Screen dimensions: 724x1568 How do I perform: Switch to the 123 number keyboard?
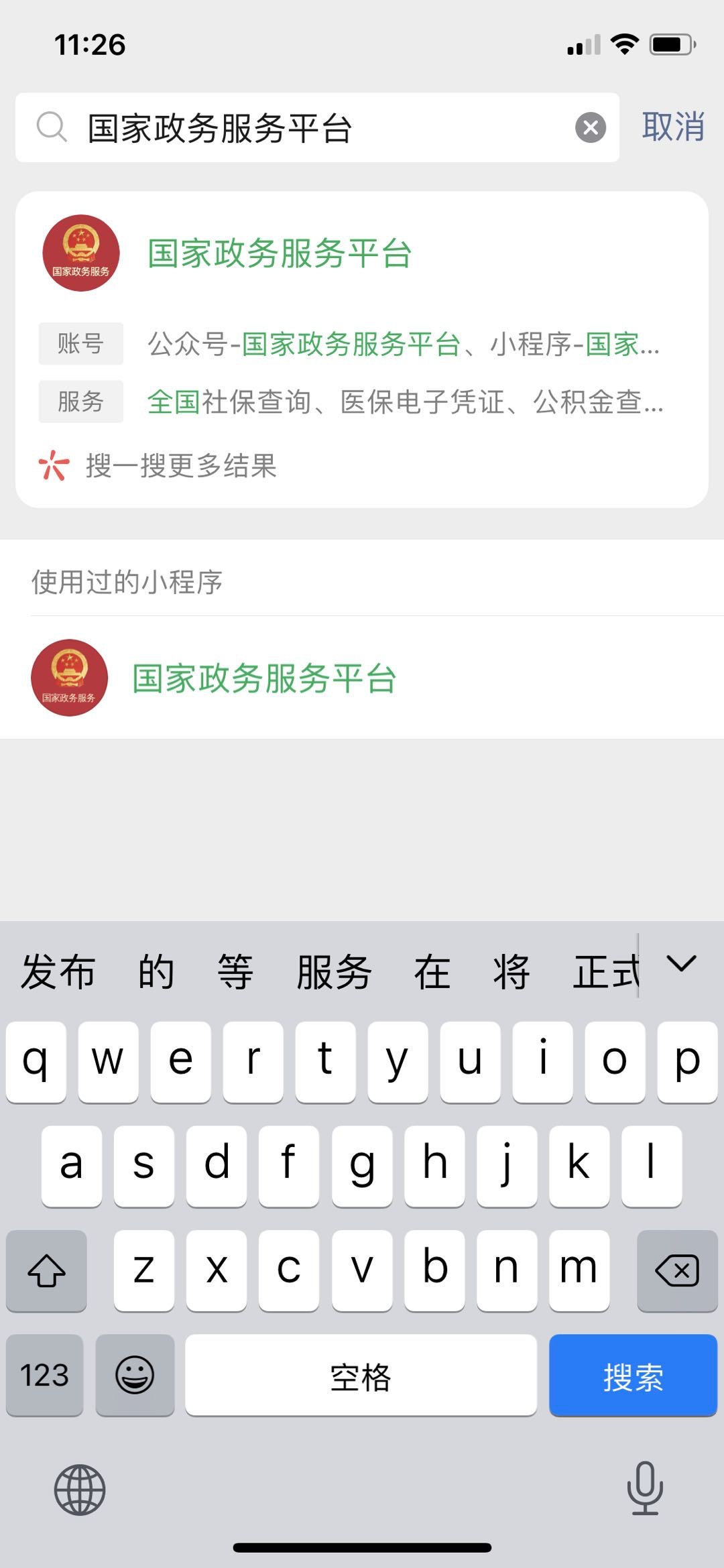[x=44, y=1376]
